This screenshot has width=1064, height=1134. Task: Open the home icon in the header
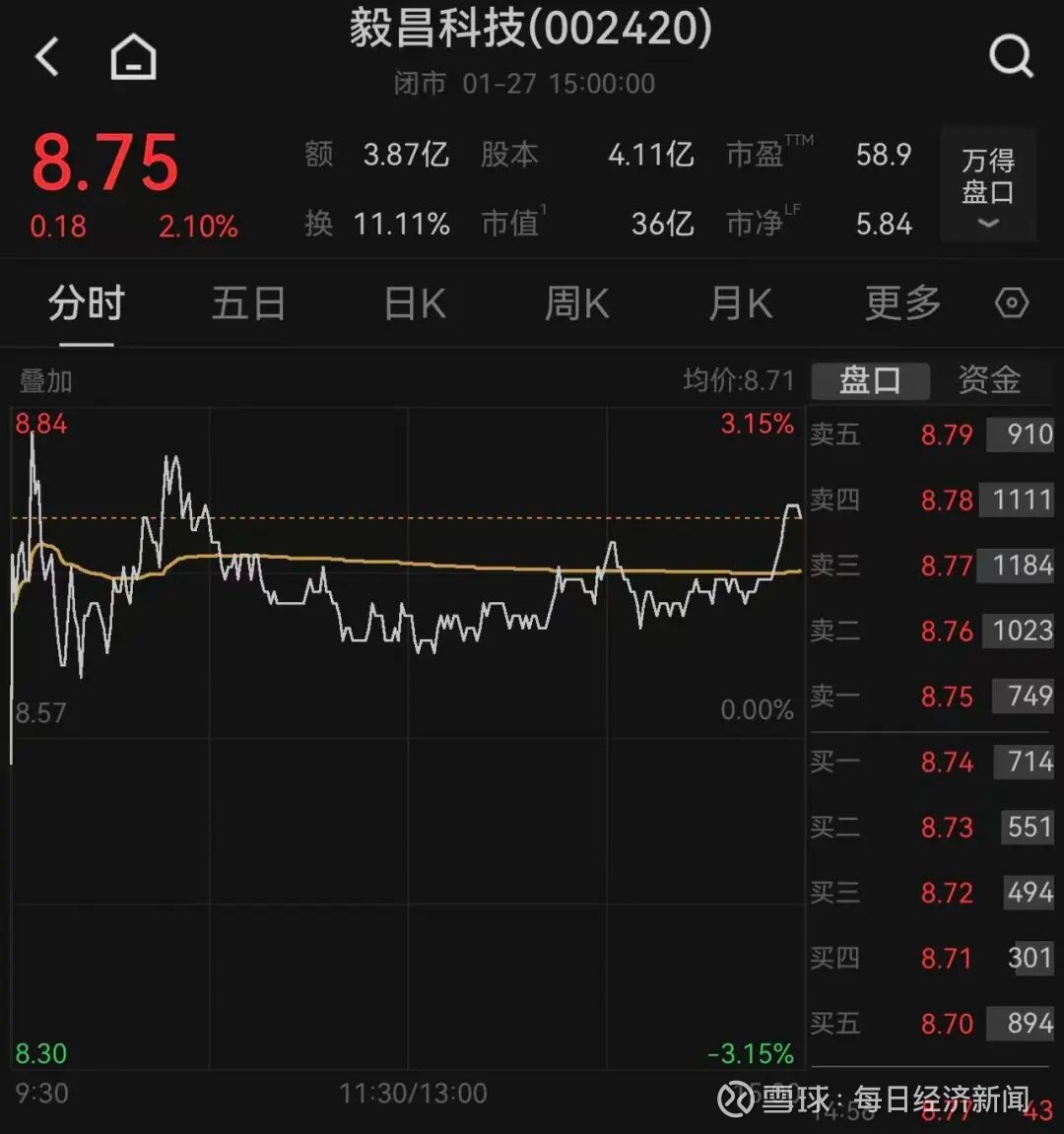133,57
